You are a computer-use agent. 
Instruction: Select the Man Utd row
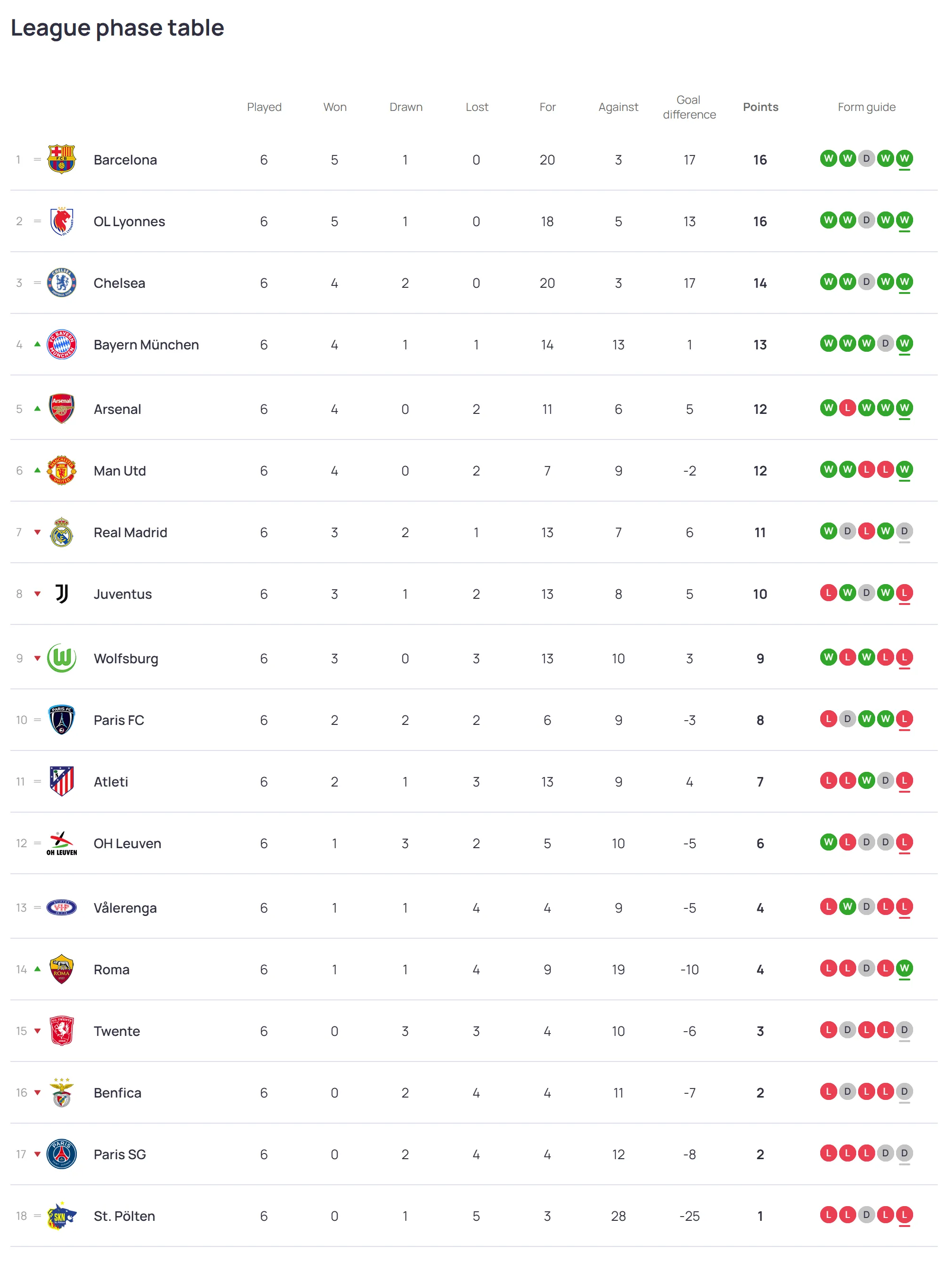coord(120,471)
